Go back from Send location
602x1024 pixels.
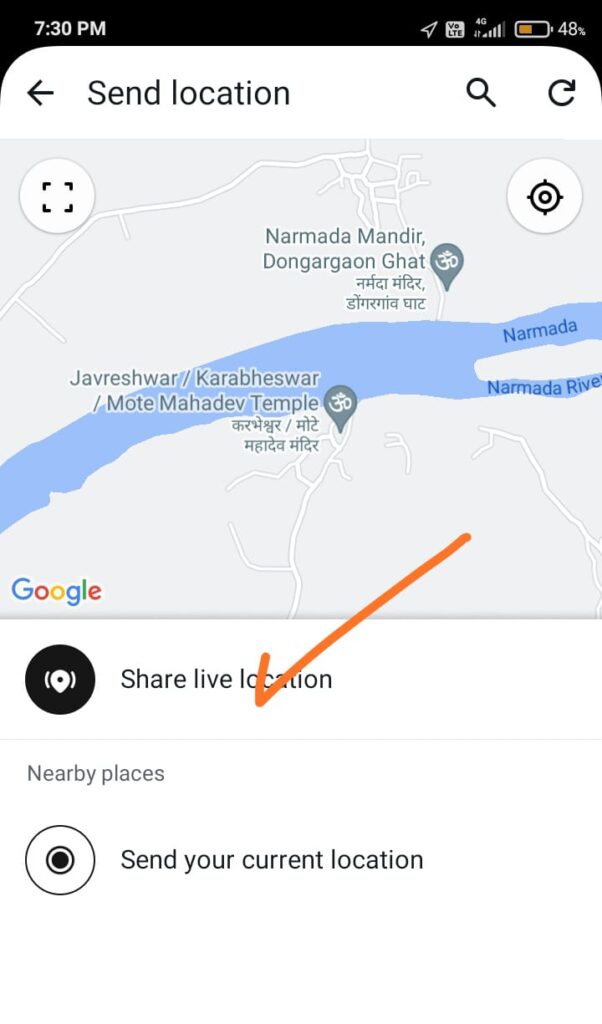point(40,93)
